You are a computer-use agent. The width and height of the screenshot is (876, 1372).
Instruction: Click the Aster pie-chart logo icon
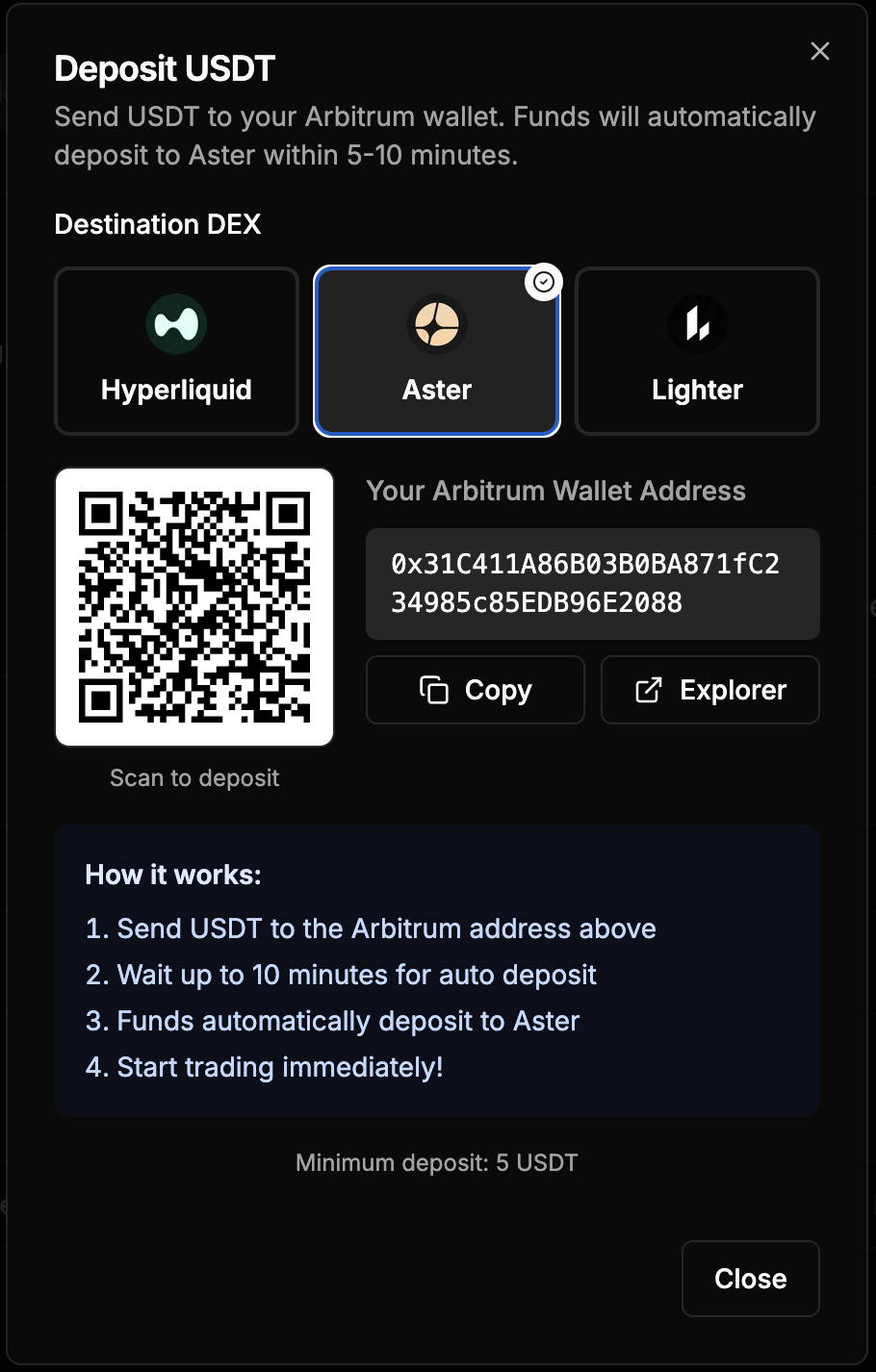coord(437,324)
